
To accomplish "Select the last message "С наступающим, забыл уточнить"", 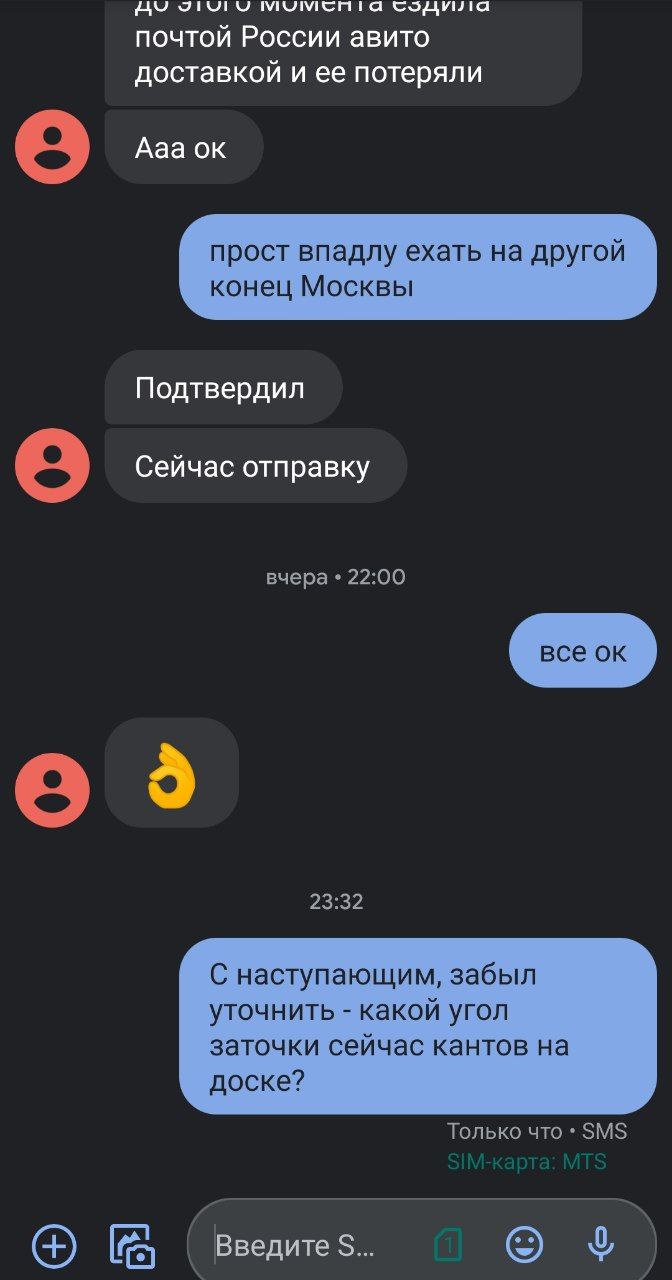I will coord(418,1027).
